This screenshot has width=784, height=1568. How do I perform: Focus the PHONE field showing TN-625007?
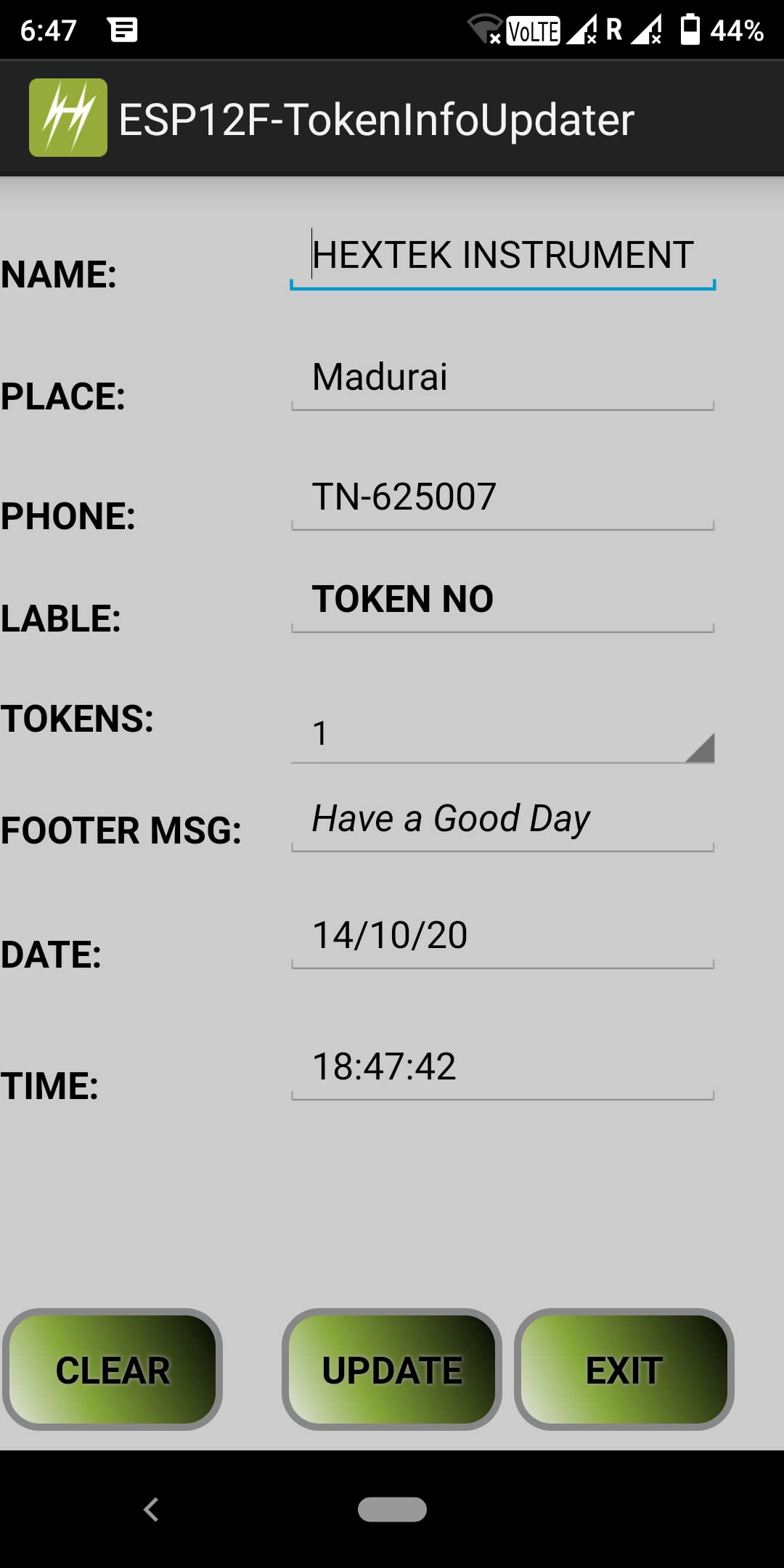[x=502, y=499]
